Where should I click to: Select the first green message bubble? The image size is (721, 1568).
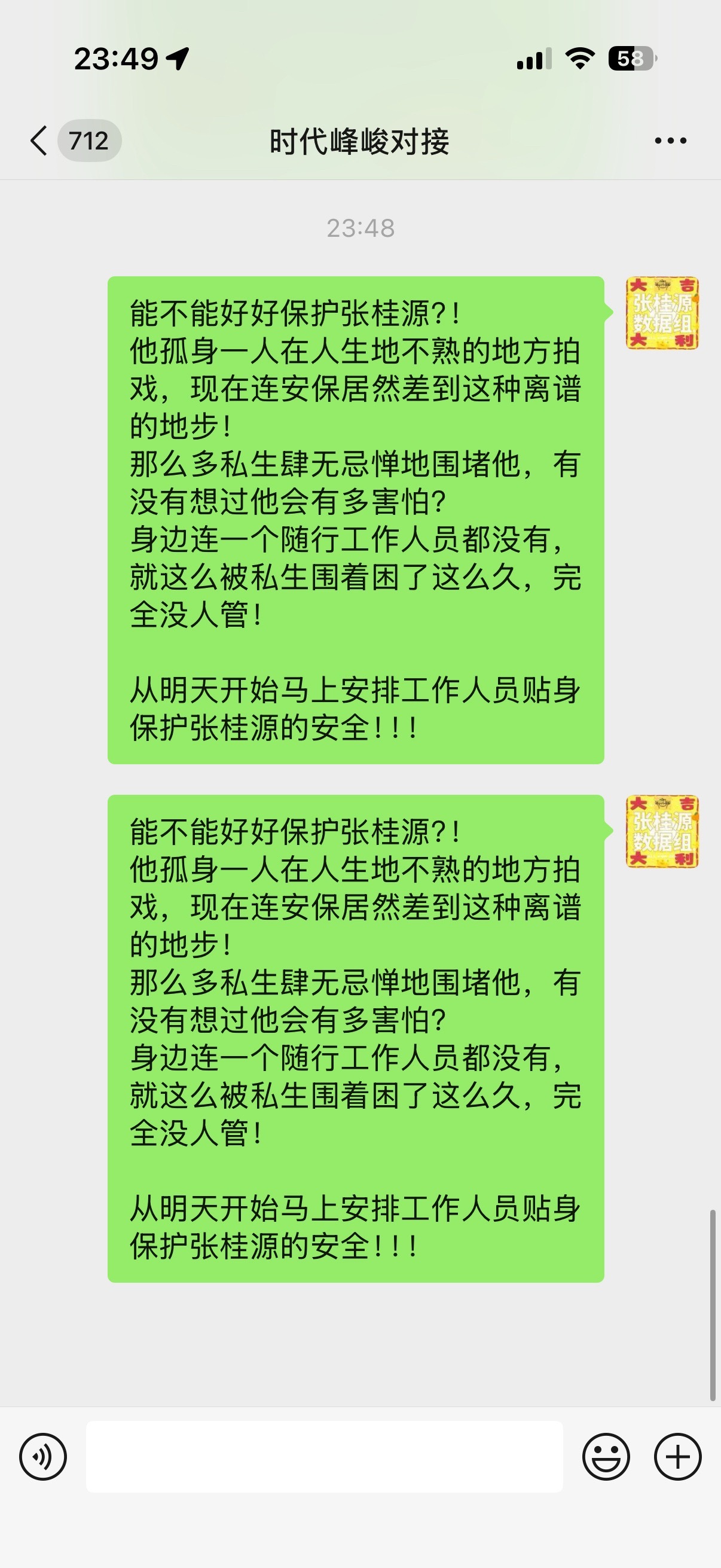356,517
